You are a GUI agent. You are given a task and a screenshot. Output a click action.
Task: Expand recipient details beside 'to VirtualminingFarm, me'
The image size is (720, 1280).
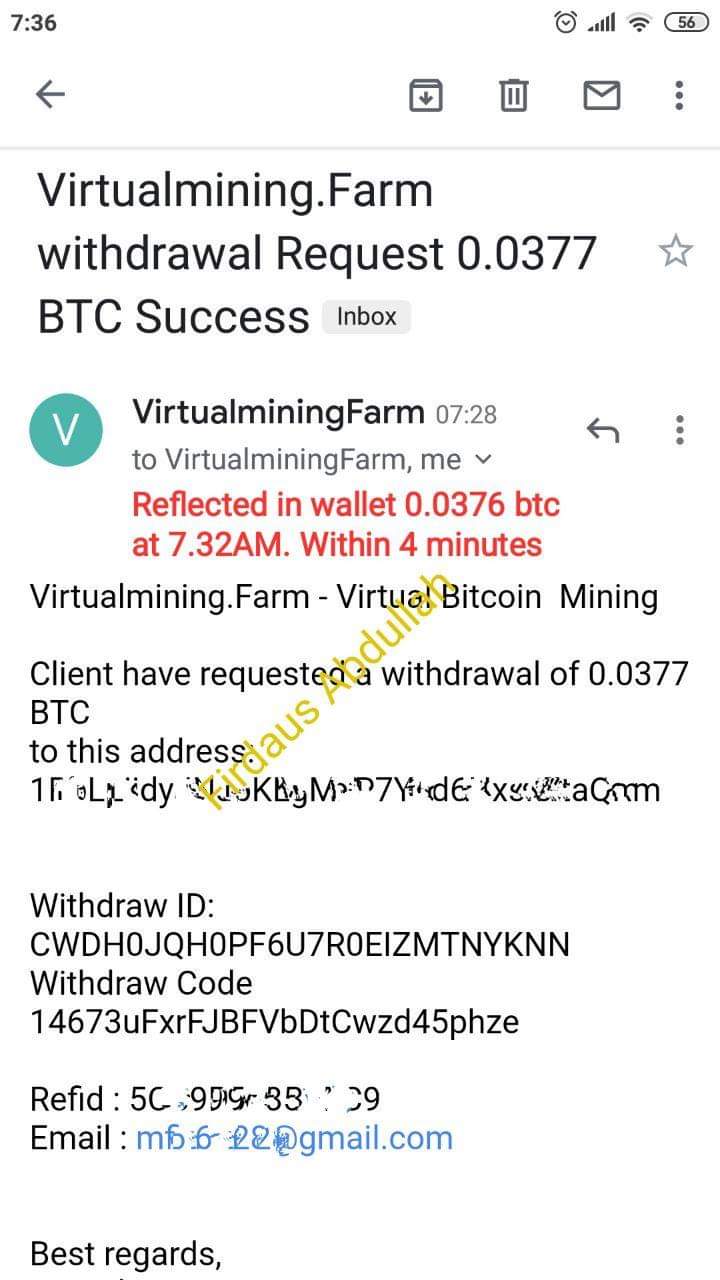coord(484,460)
